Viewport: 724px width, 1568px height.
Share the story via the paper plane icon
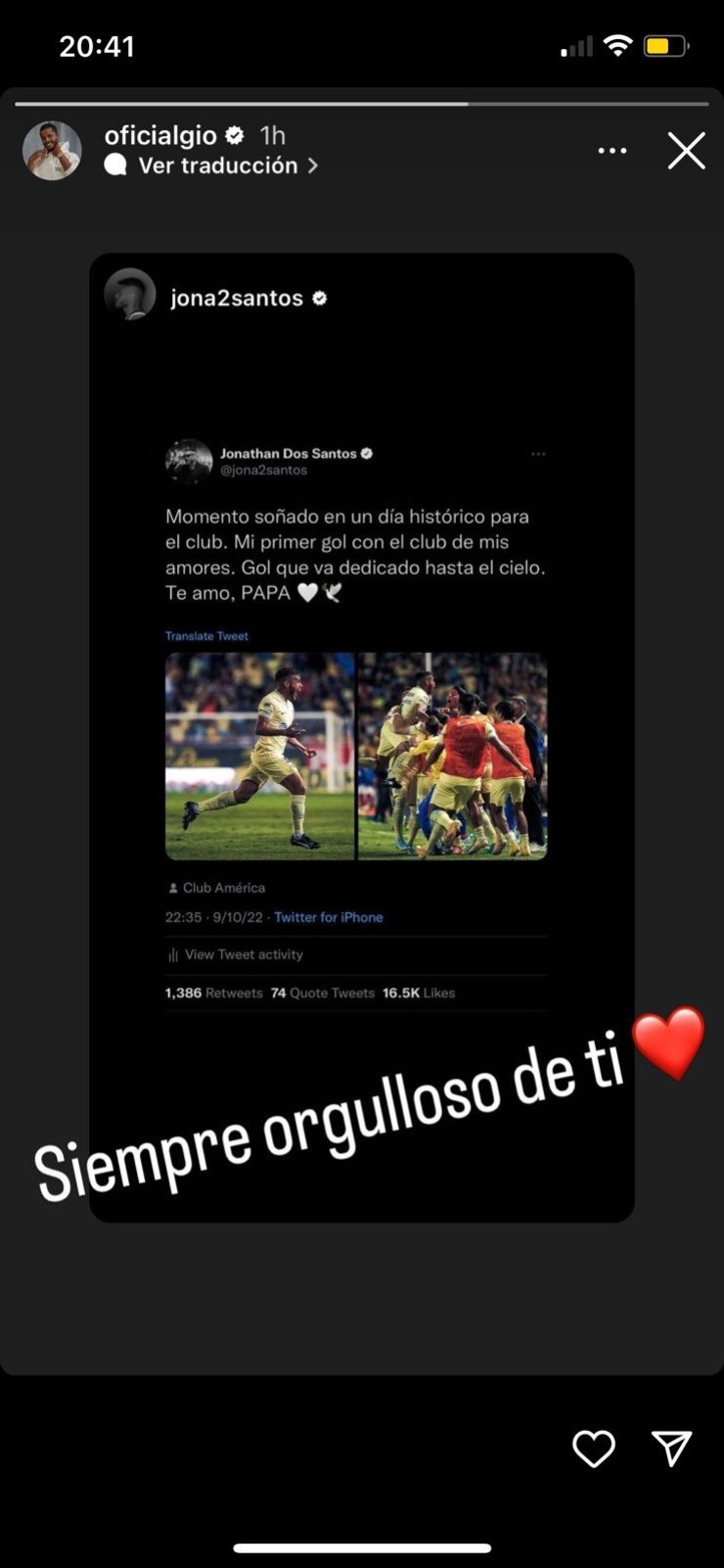click(671, 1450)
